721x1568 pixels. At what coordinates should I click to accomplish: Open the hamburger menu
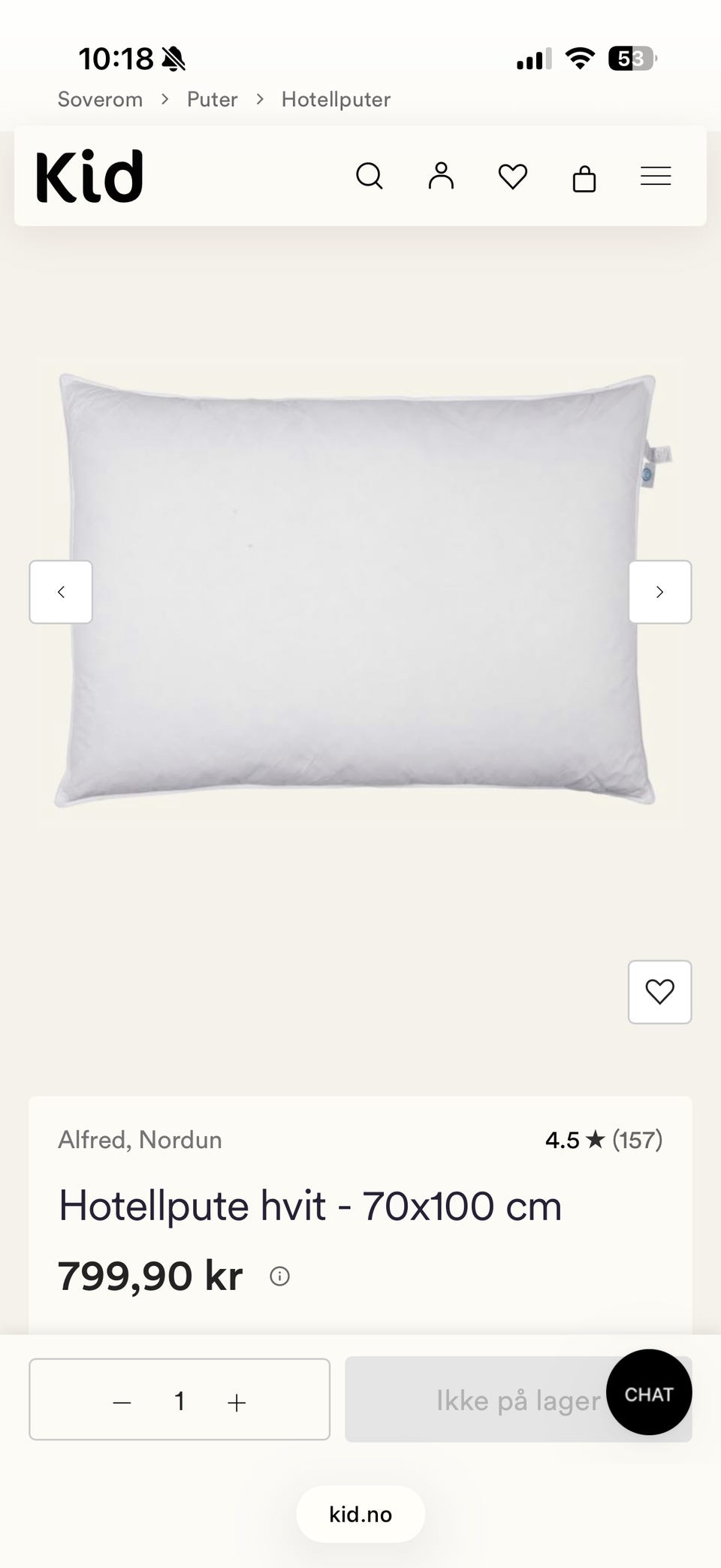tap(656, 177)
